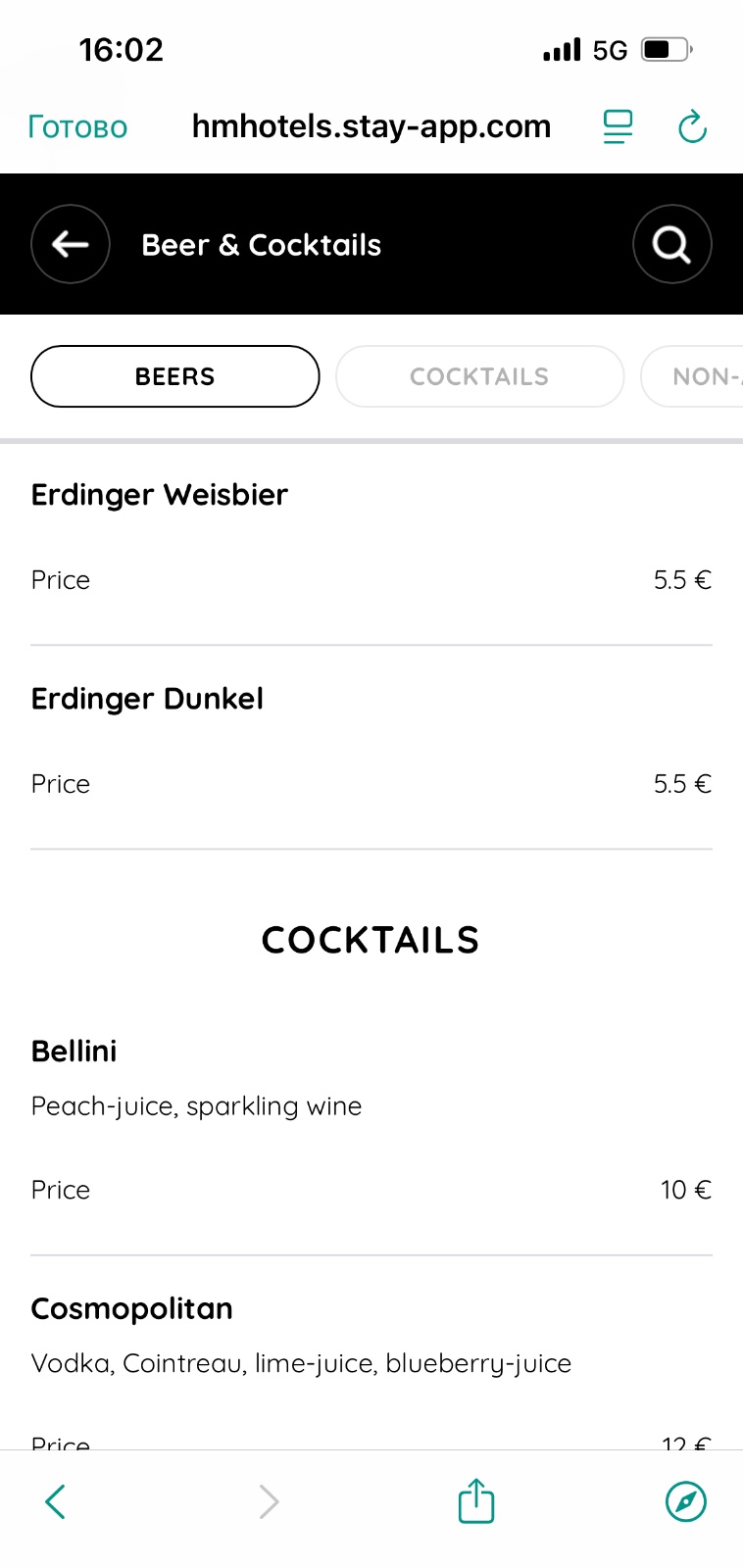Viewport: 743px width, 1568px height.
Task: Go back from Beer & Cocktails
Action: [x=71, y=244]
